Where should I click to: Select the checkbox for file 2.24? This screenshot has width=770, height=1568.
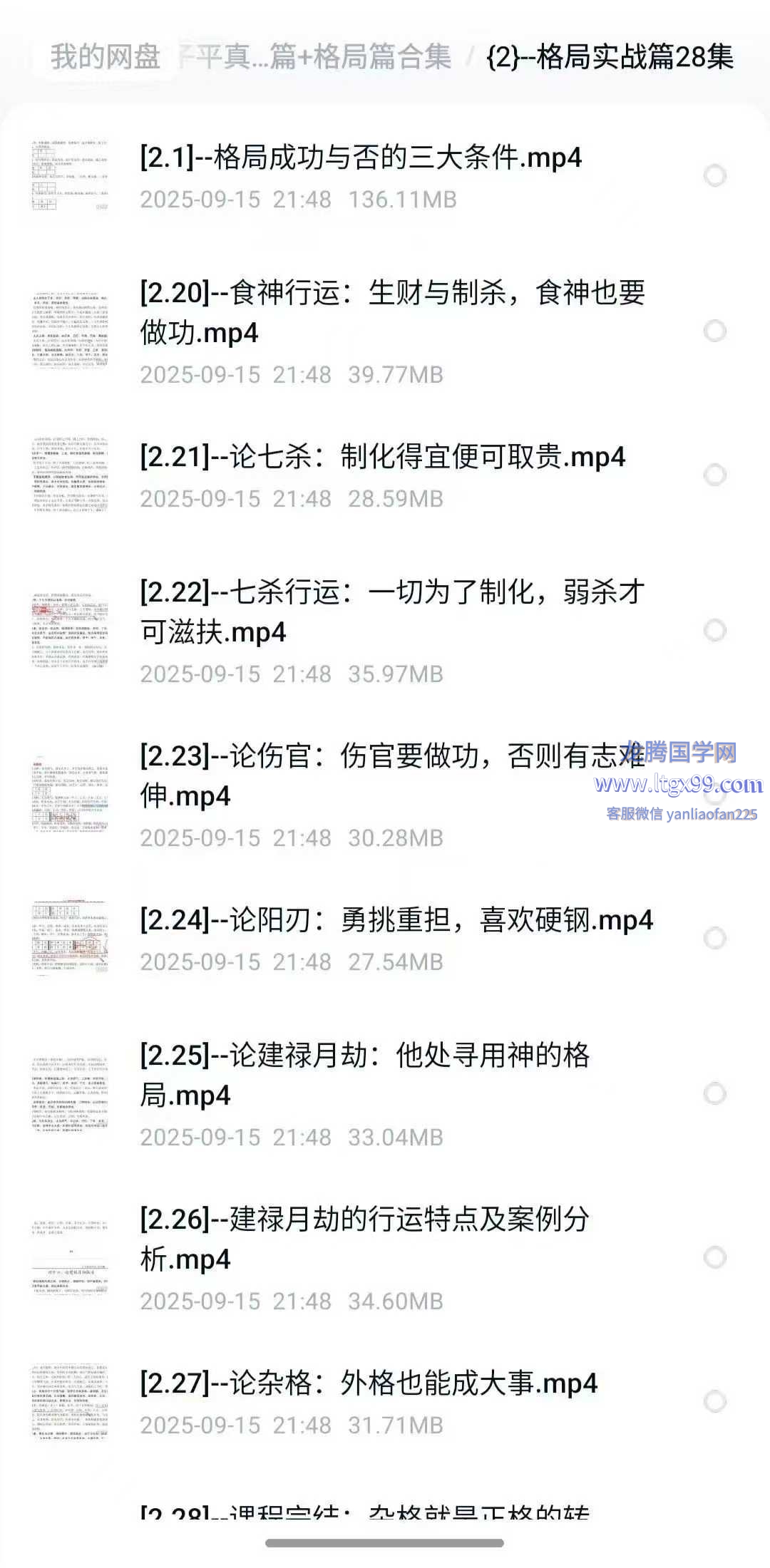coord(714,939)
